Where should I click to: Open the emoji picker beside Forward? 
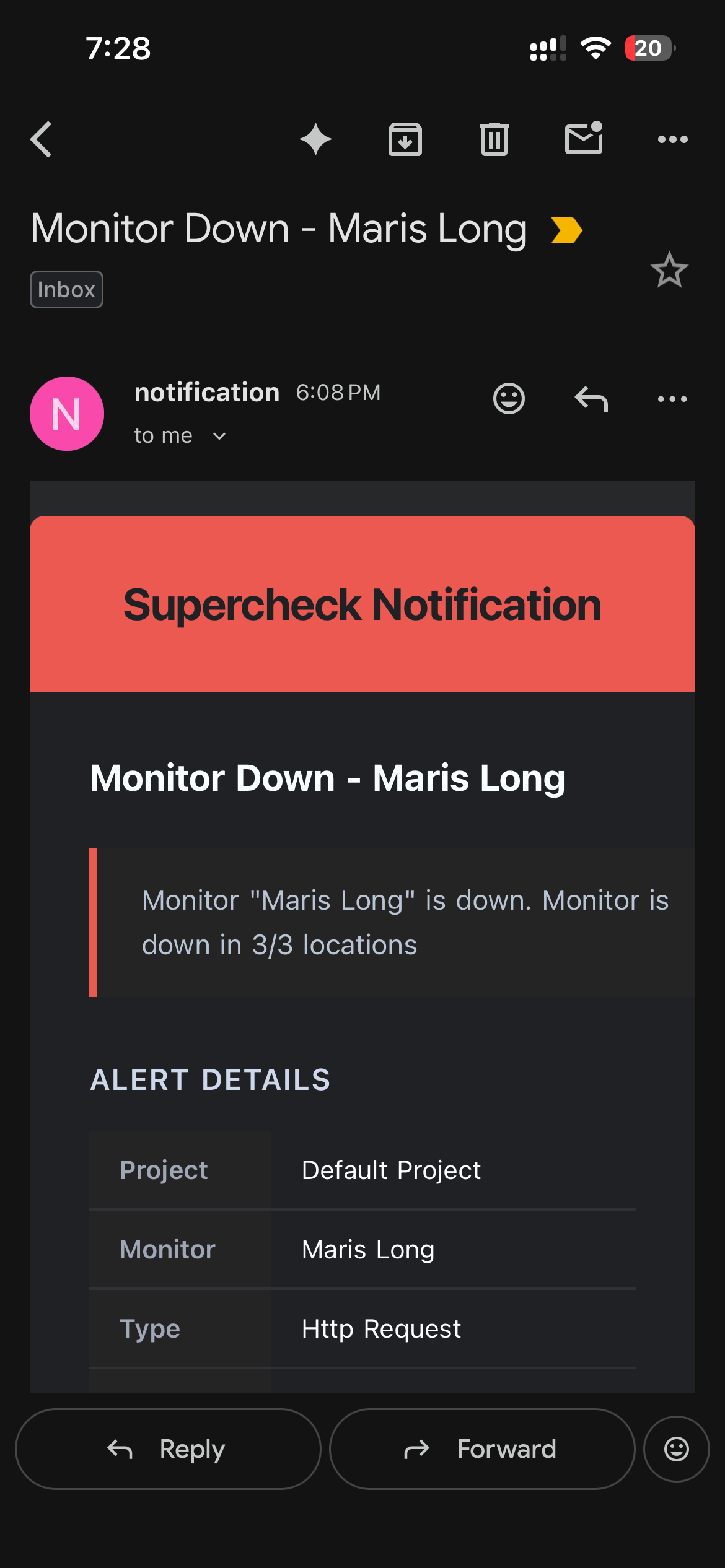click(x=675, y=1449)
